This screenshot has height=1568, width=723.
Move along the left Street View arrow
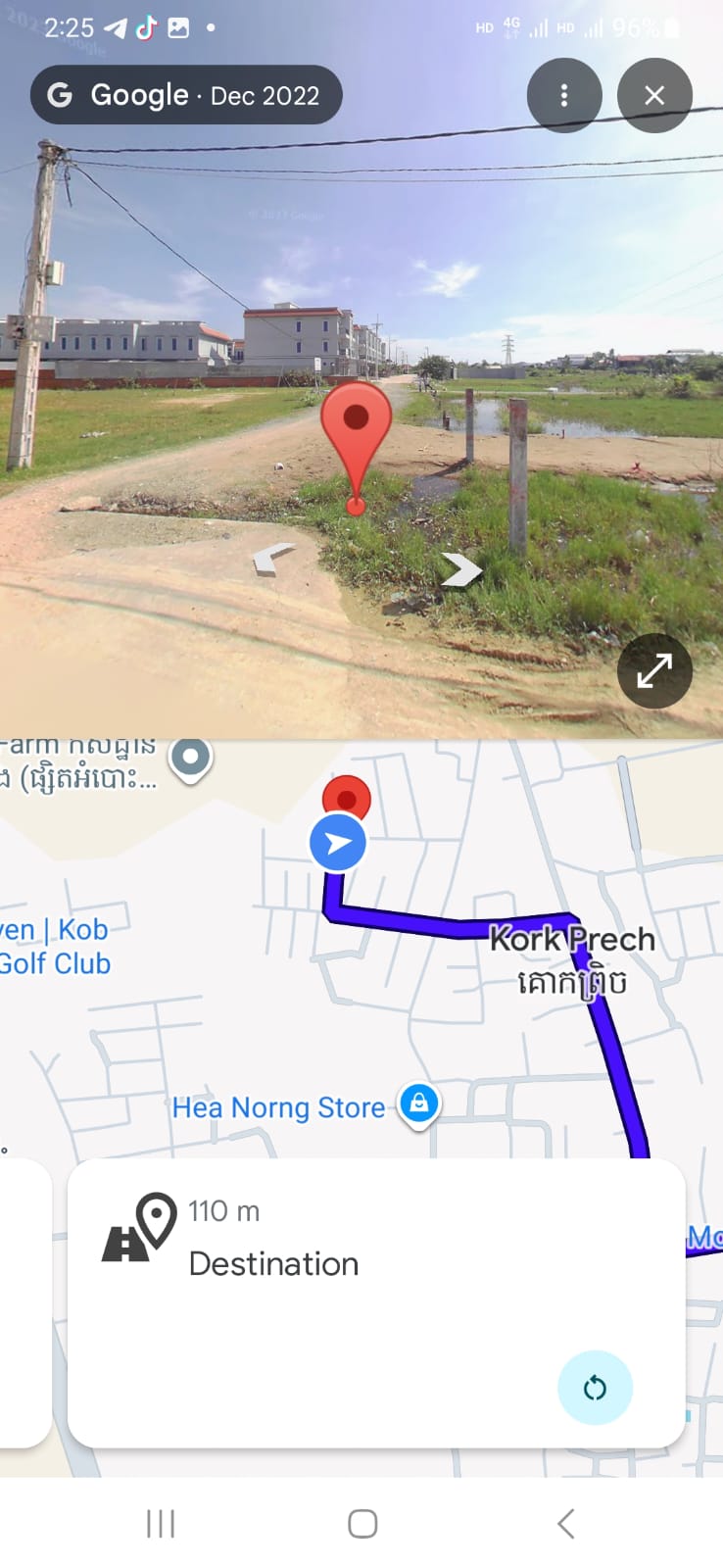273,558
